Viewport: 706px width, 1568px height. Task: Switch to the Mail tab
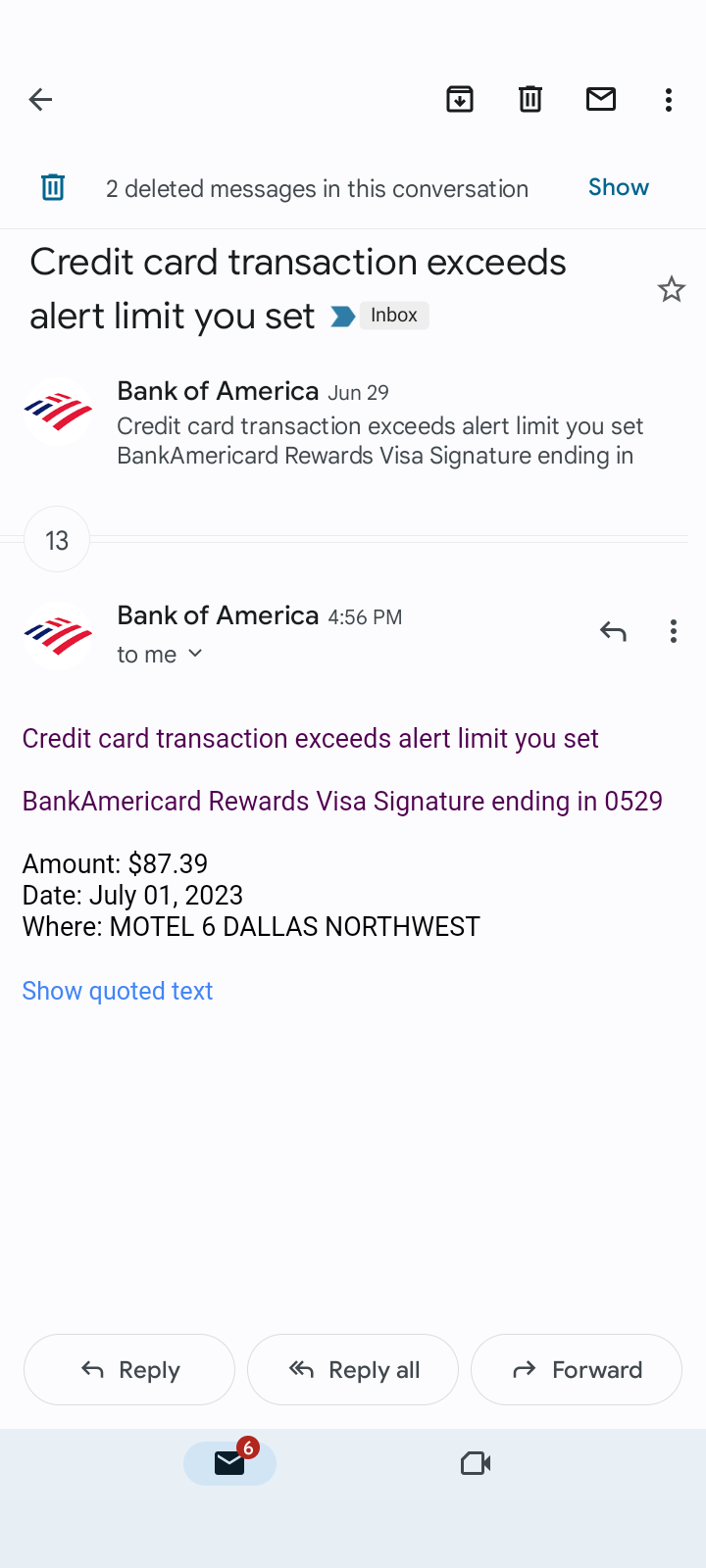click(229, 1463)
